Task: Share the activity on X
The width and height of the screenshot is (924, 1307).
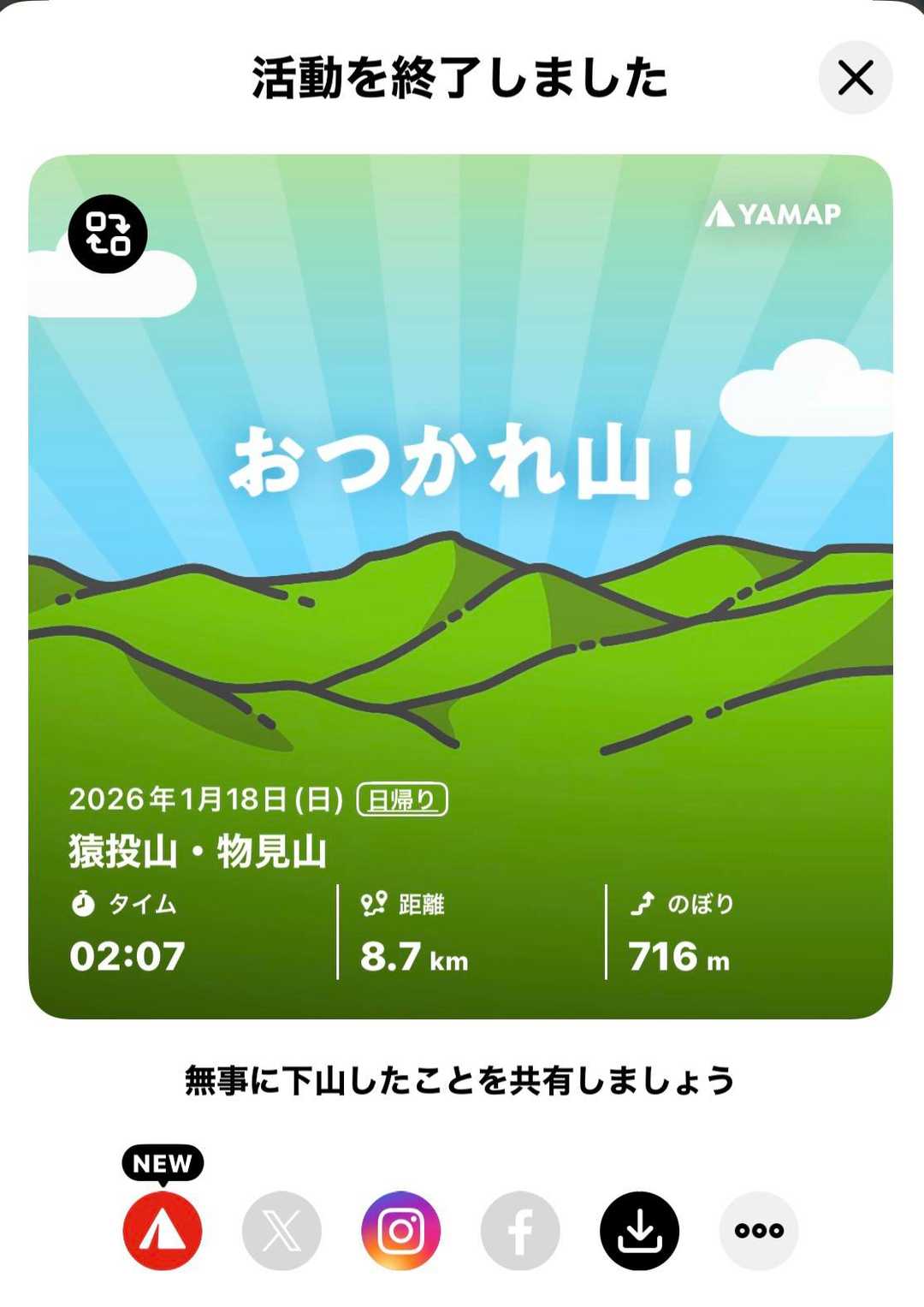Action: coord(281,1230)
